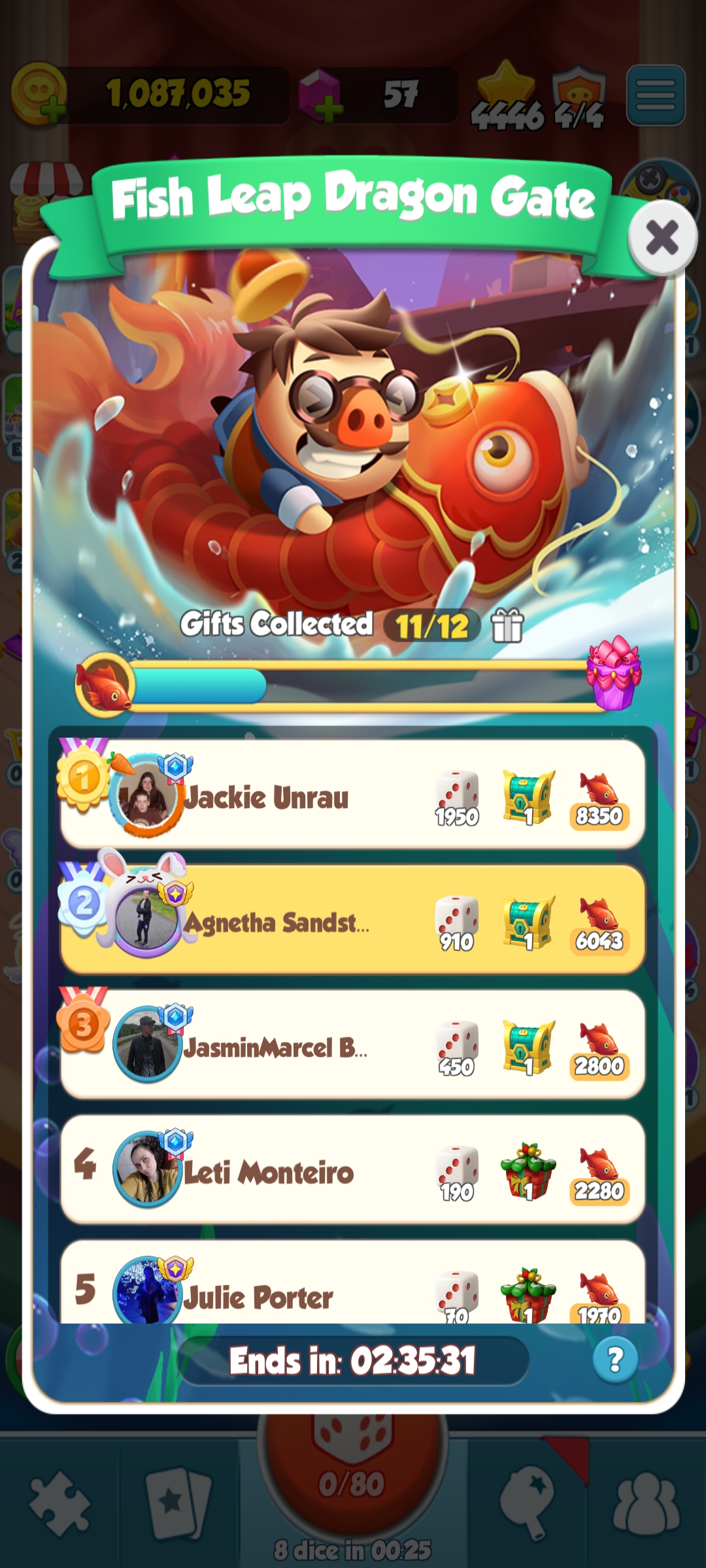Tap the pink gift box reward

coord(613,674)
